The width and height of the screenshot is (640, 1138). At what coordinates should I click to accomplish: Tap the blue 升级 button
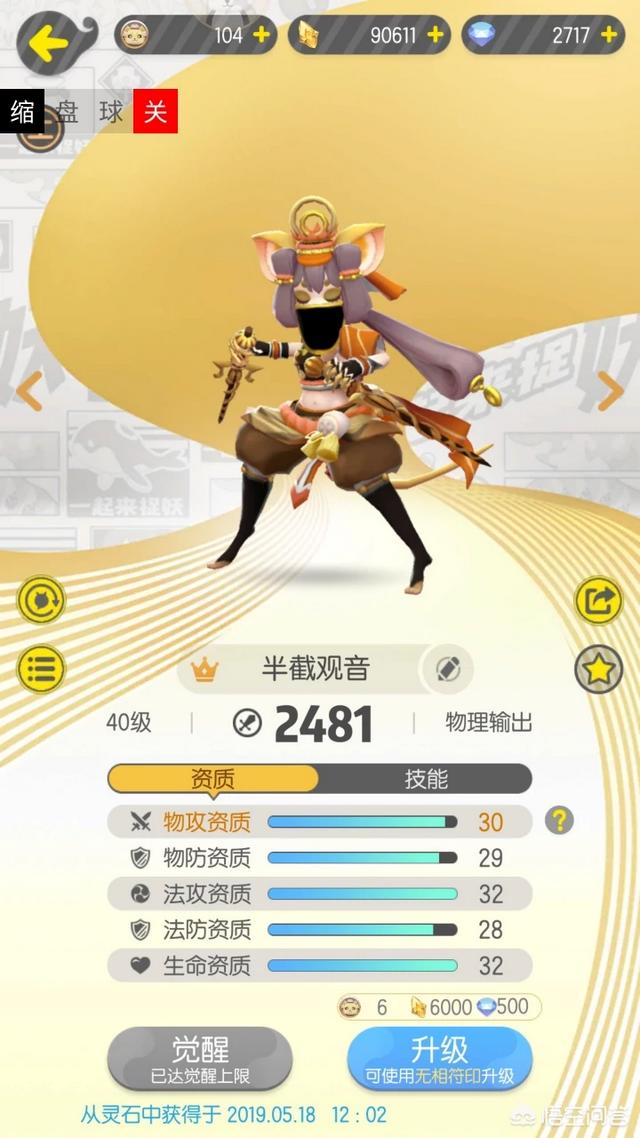click(440, 1058)
